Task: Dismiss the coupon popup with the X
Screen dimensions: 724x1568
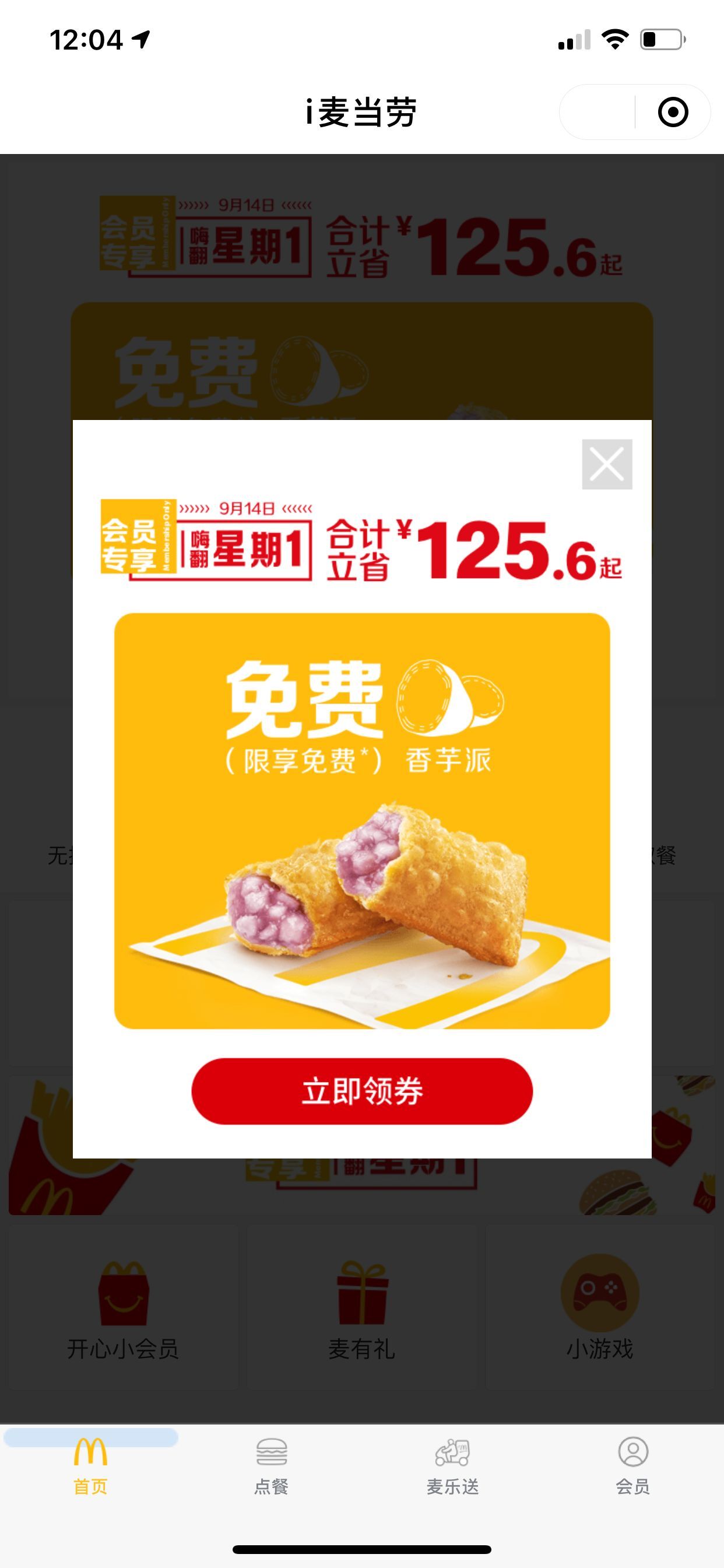Action: click(x=607, y=464)
